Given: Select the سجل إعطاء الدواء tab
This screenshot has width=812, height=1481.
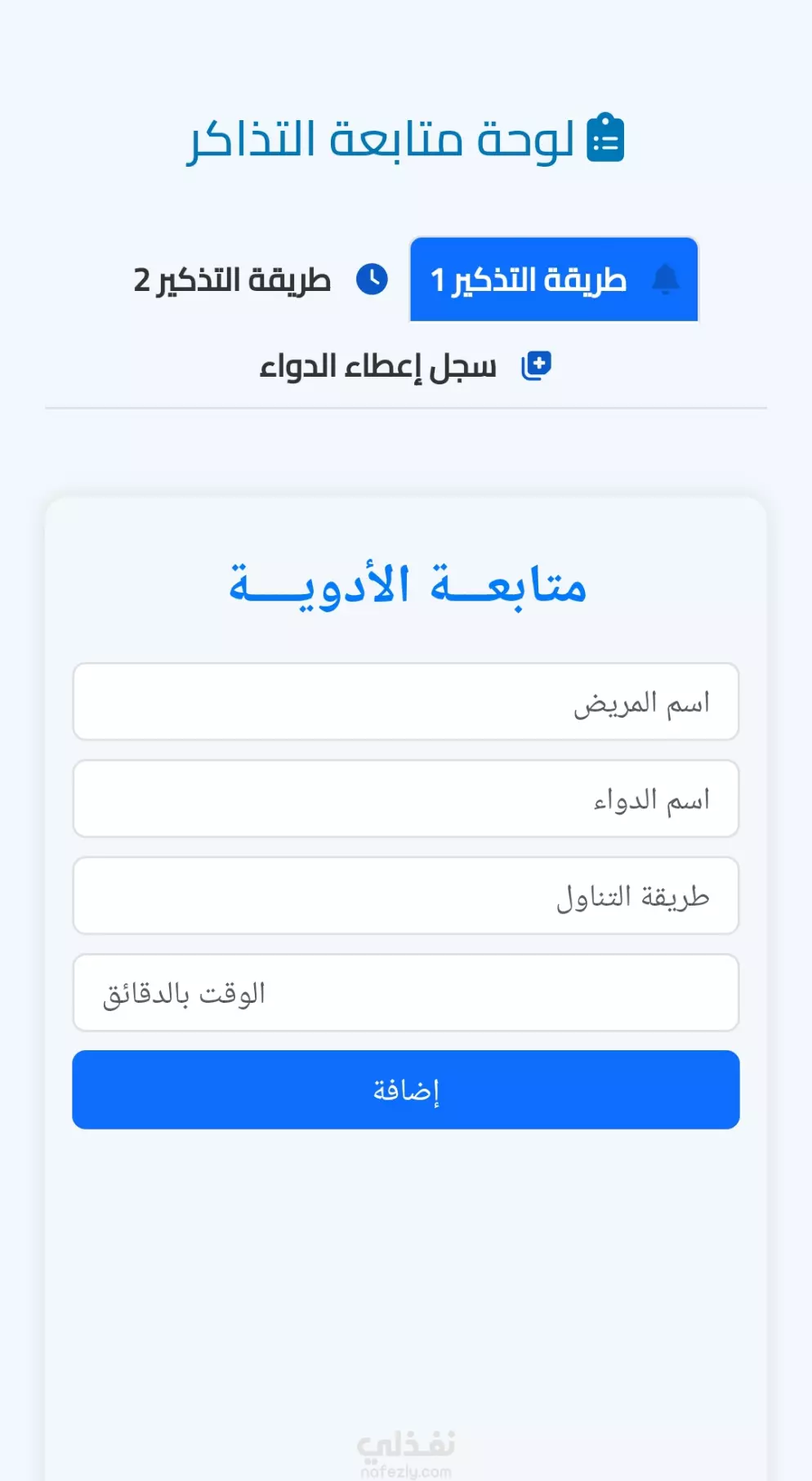Looking at the screenshot, I should (x=406, y=366).
